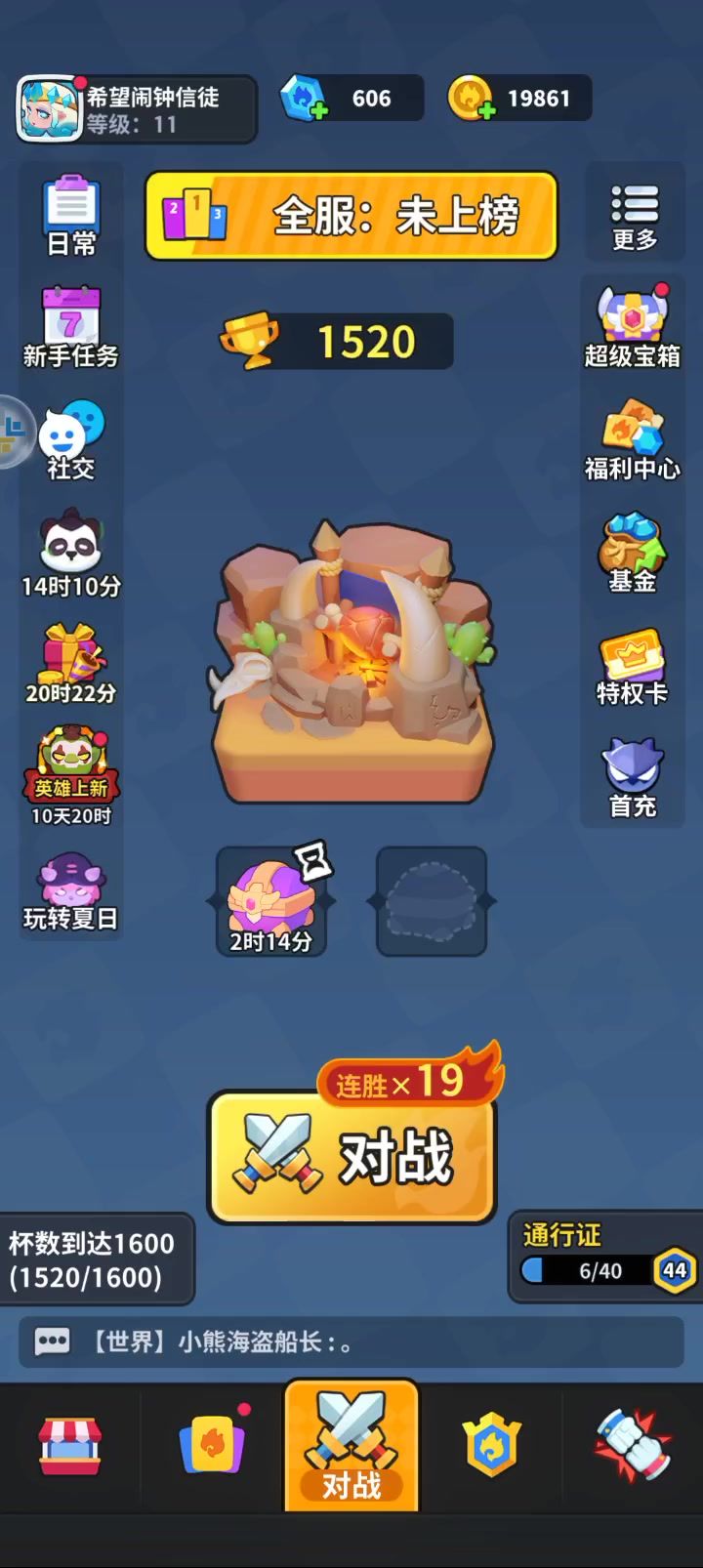Tap the chest unlocking in 2时14分
703x1568 pixels.
pyautogui.click(x=271, y=900)
